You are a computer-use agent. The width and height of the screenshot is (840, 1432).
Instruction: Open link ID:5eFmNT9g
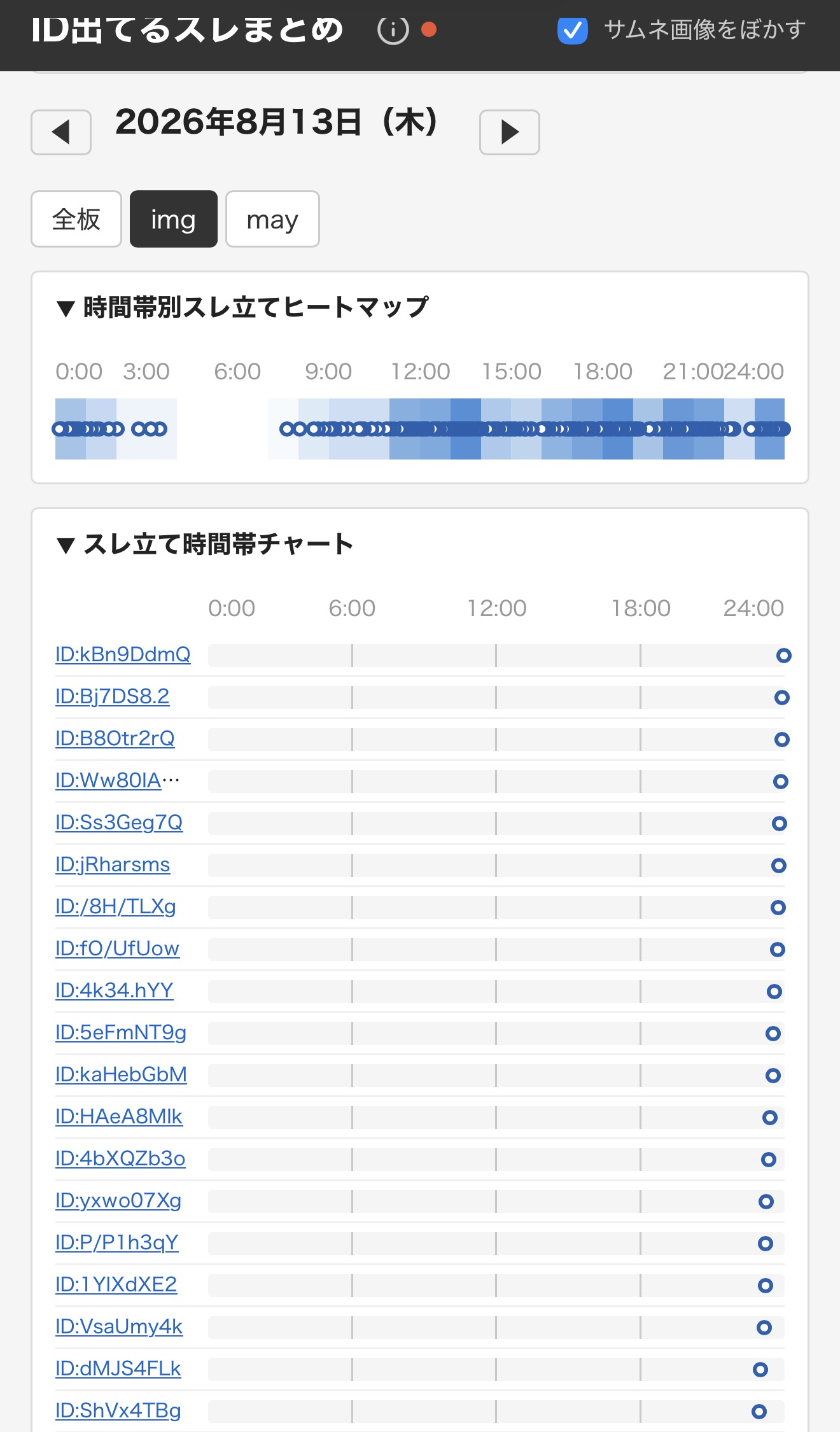point(121,1032)
